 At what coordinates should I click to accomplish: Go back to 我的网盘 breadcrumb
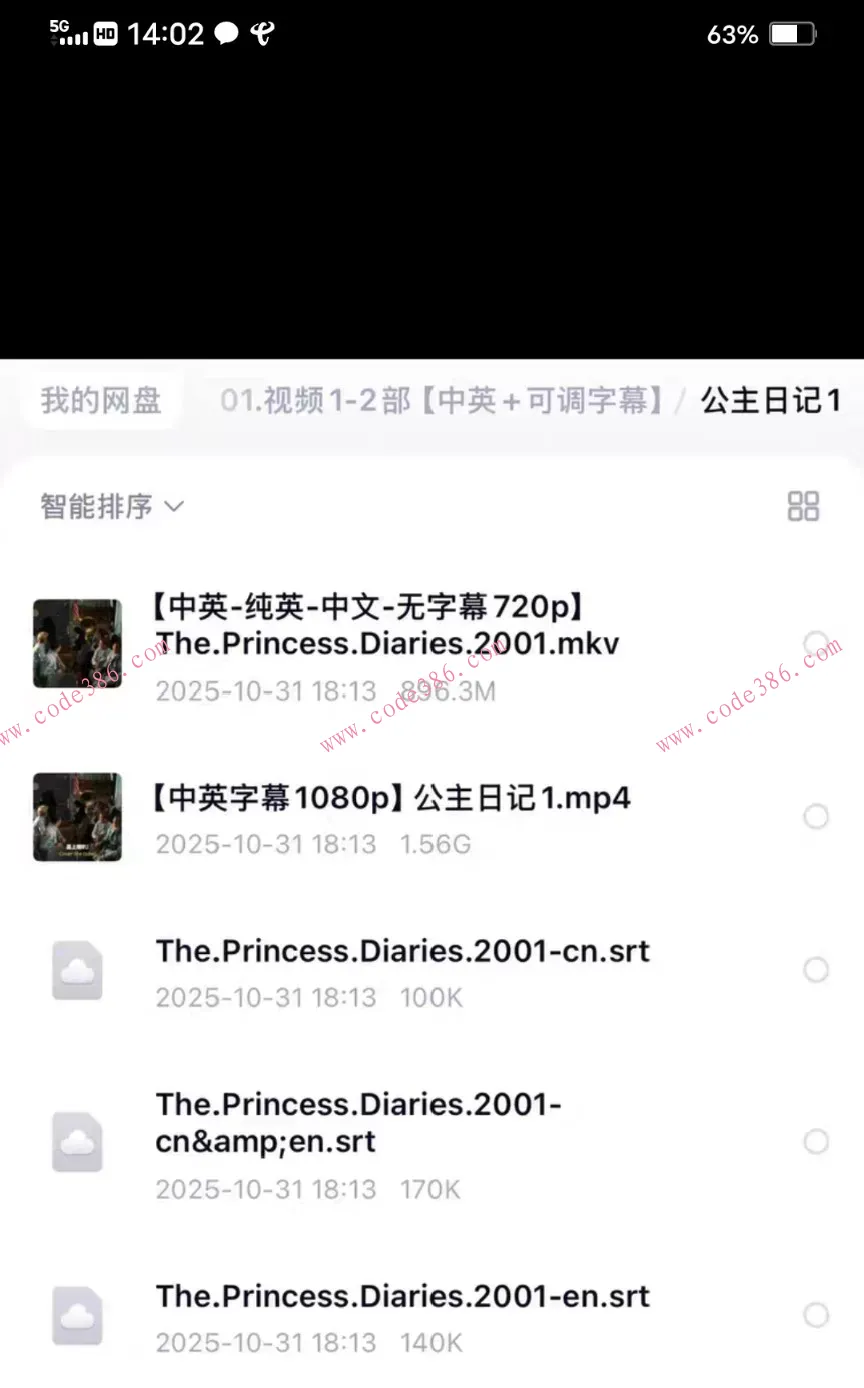click(x=100, y=400)
